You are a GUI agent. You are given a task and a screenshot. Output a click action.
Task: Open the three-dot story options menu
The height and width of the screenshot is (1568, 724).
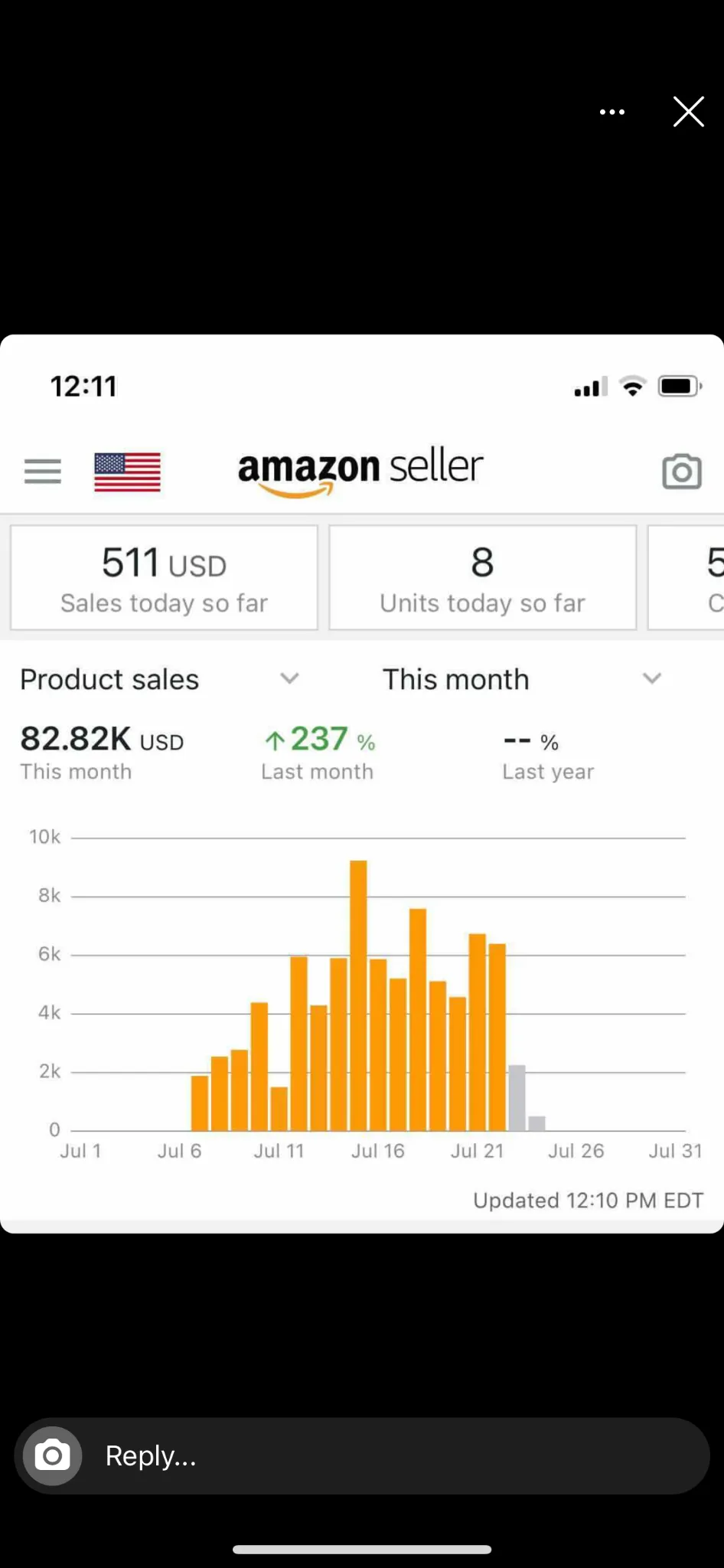(x=612, y=112)
